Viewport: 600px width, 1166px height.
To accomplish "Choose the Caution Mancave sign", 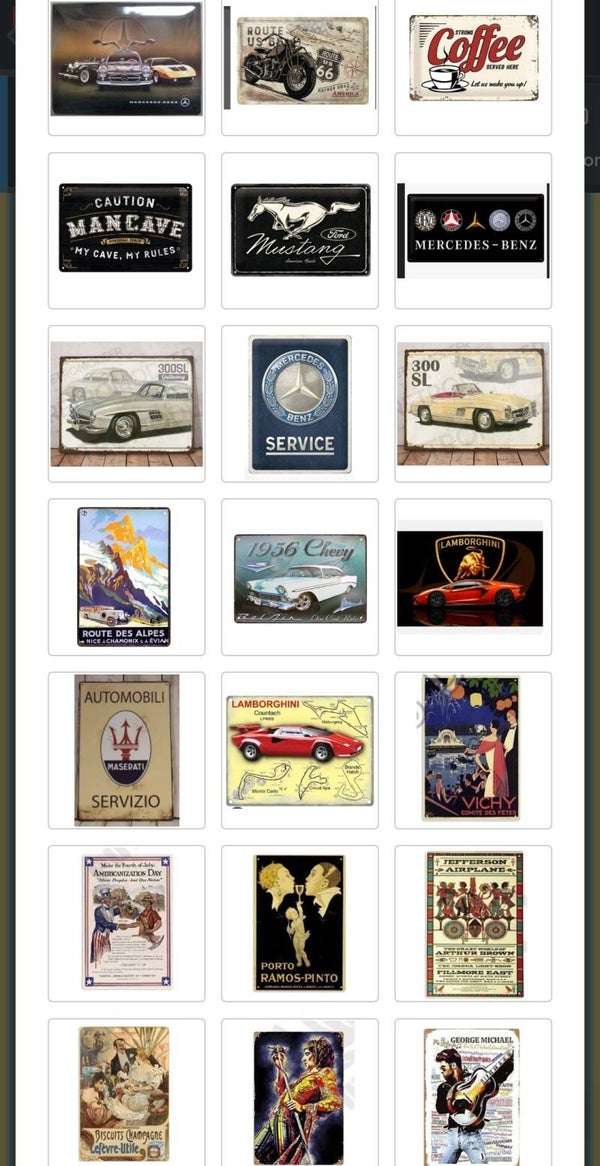I will pos(126,229).
